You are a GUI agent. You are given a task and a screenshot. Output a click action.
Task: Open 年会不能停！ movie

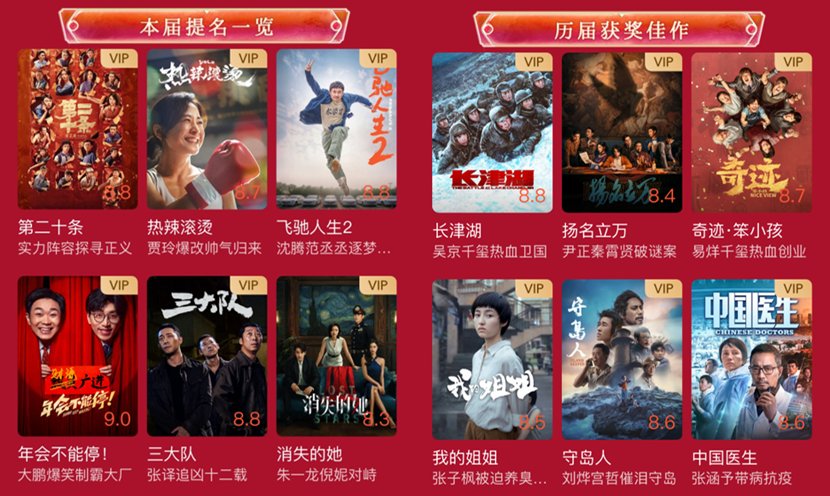(x=78, y=357)
